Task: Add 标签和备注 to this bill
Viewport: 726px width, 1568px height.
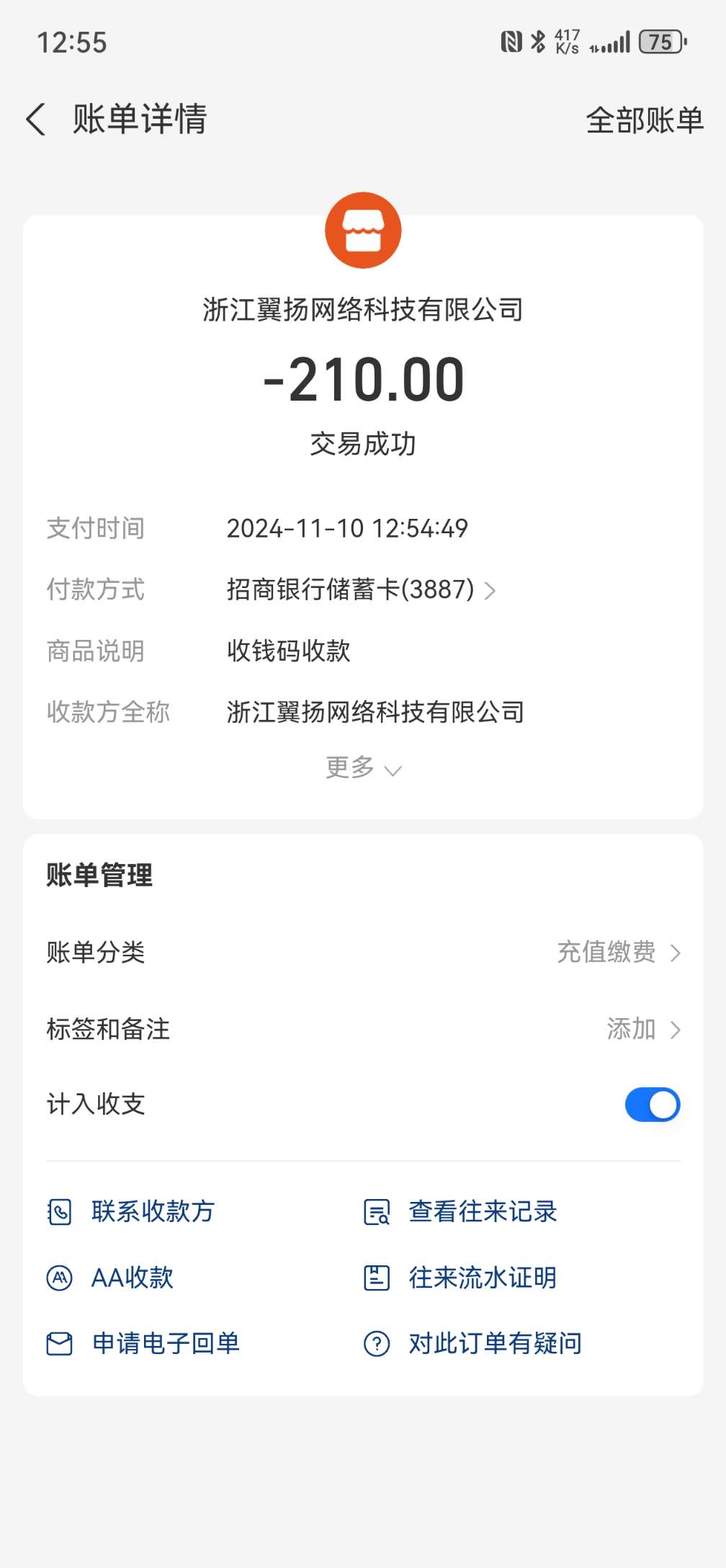Action: point(641,1029)
